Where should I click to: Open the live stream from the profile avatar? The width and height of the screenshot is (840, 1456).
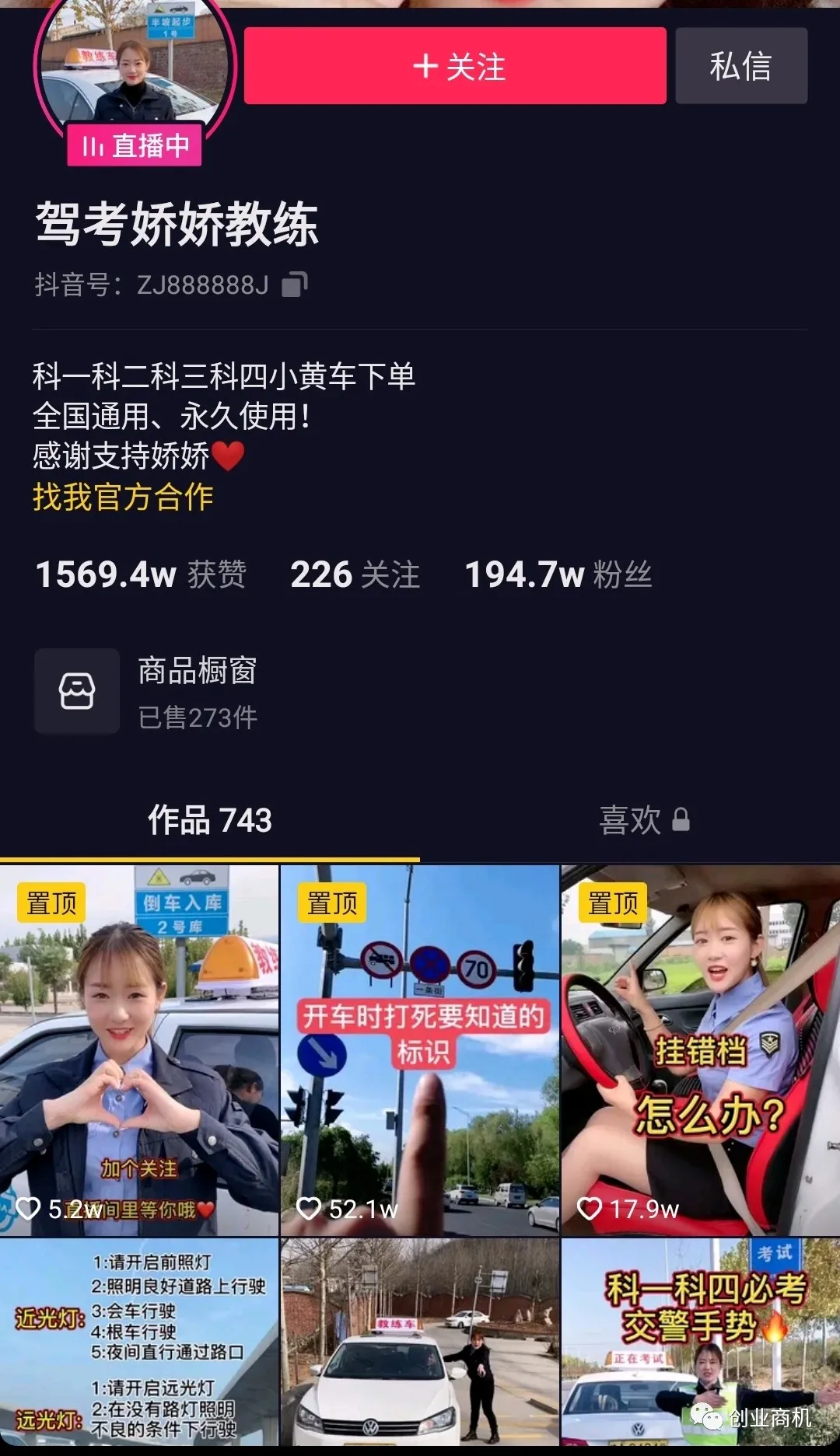[x=135, y=78]
